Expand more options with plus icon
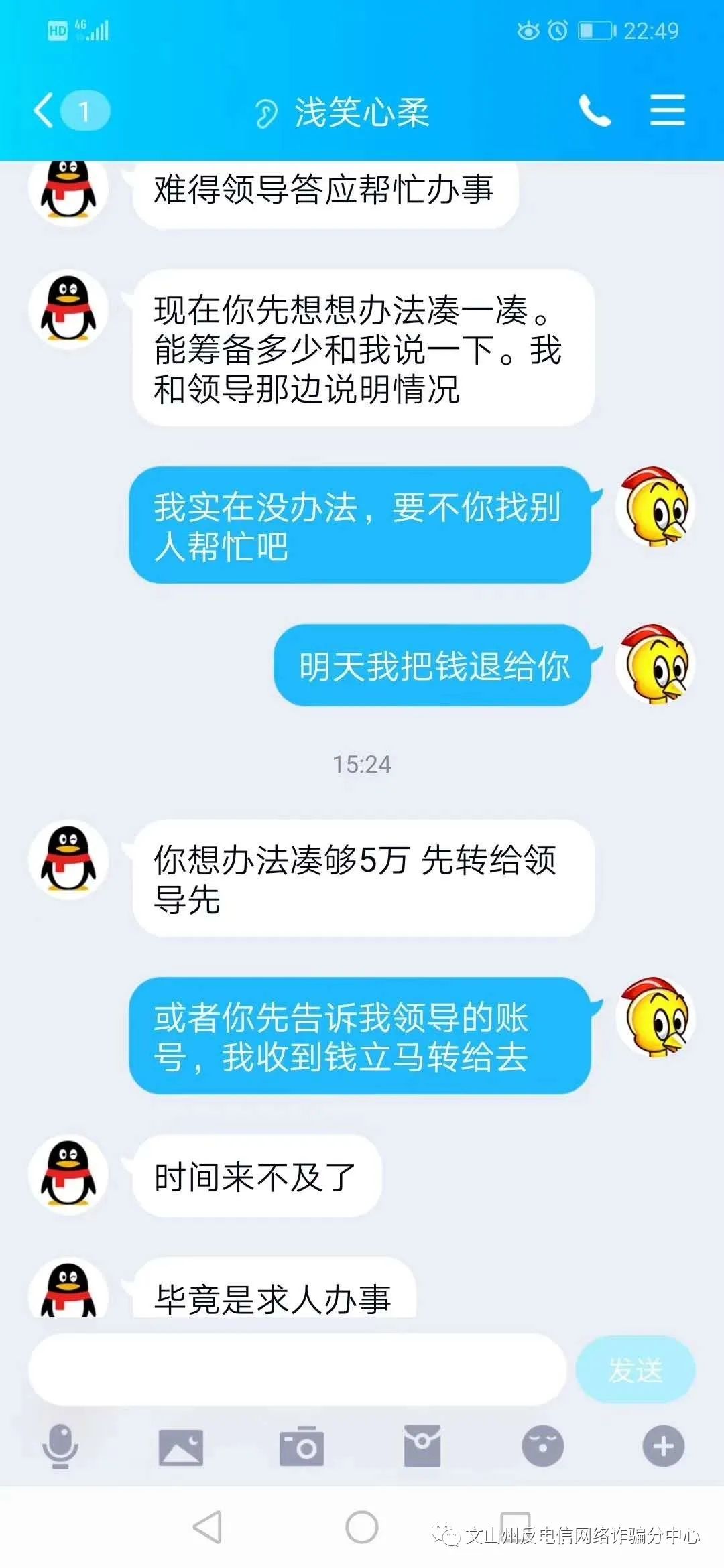Viewport: 724px width, 1568px height. click(x=663, y=1446)
